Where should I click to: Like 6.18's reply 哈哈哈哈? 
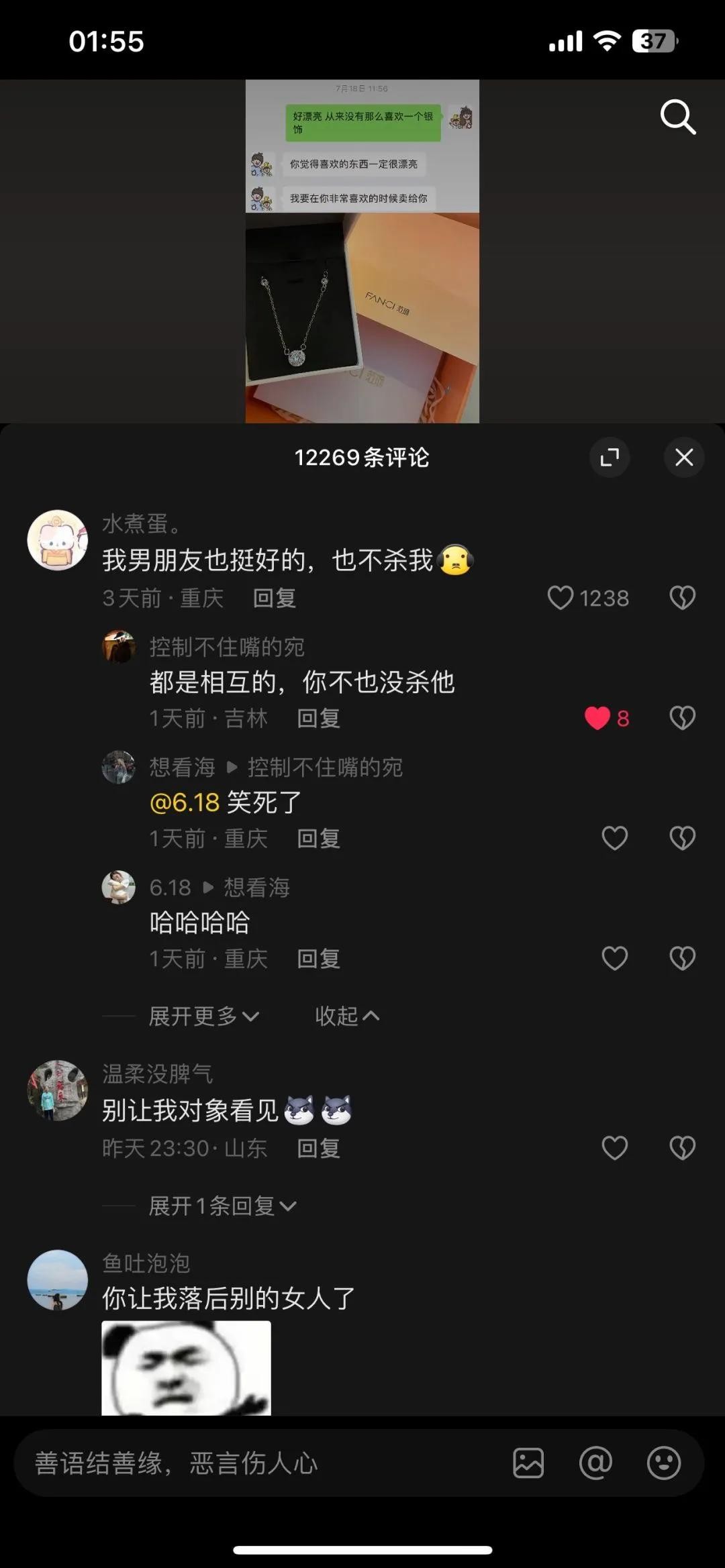[x=614, y=958]
